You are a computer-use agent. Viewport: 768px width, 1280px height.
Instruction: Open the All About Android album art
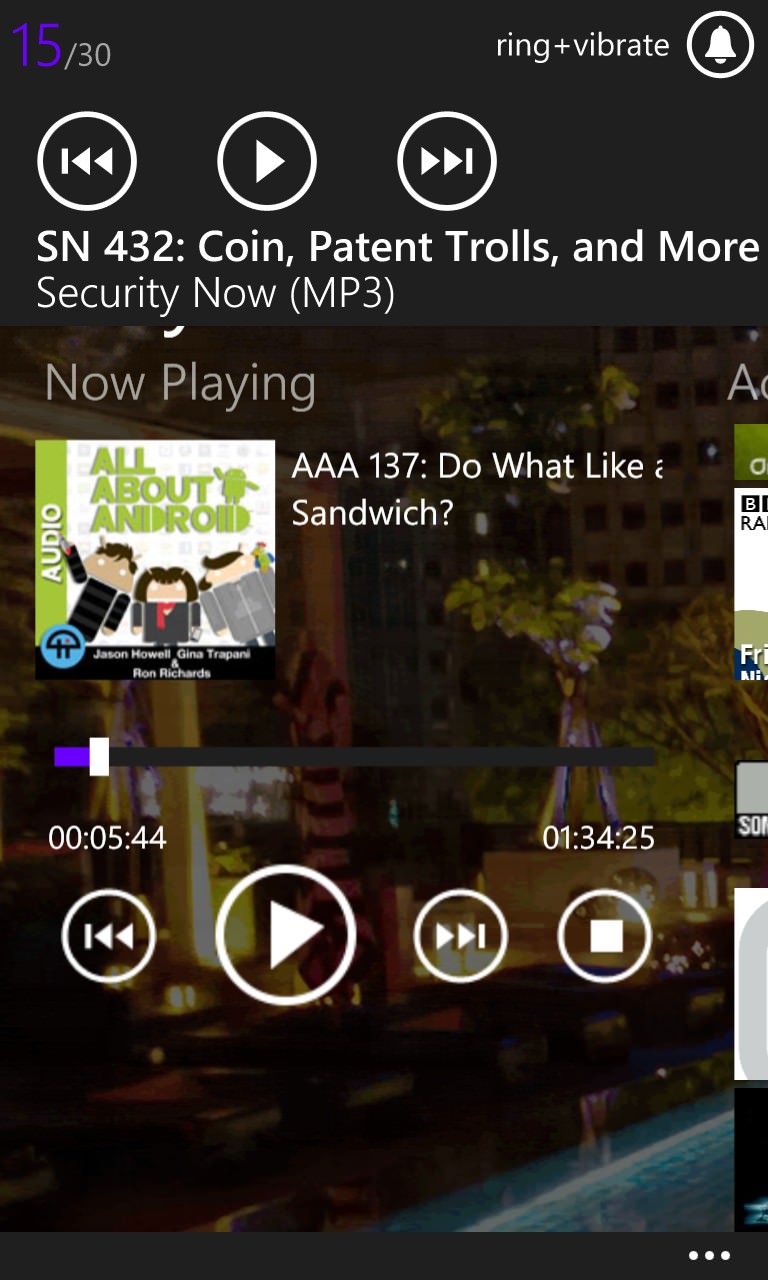[155, 560]
